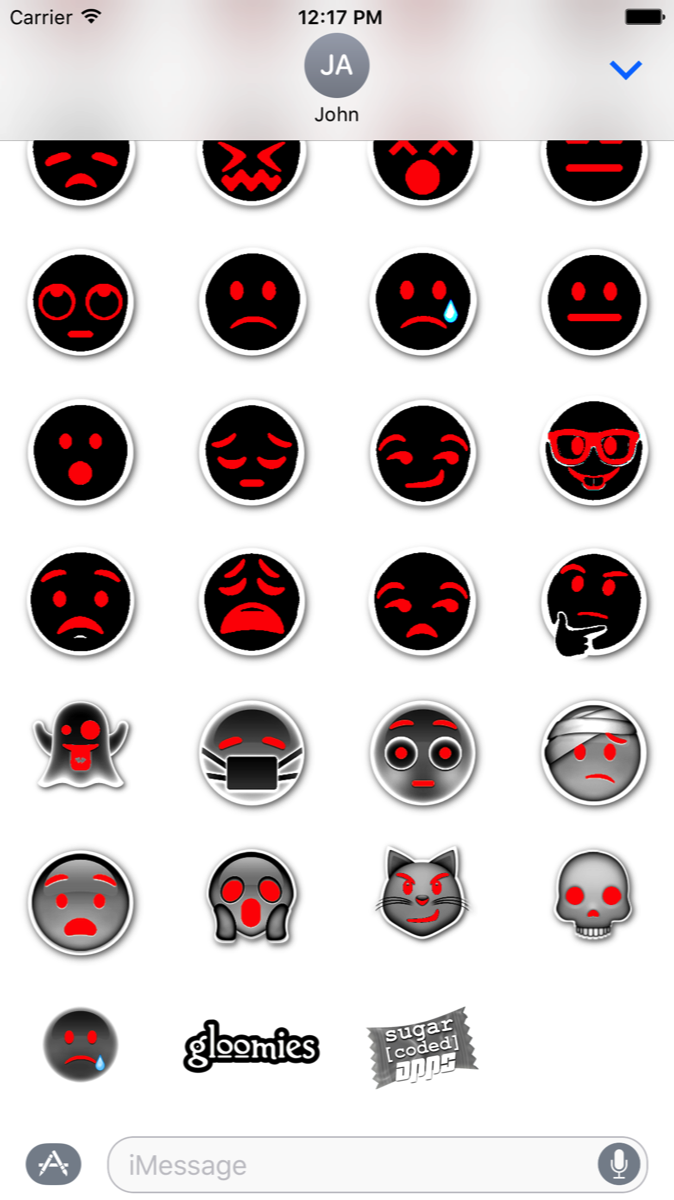Screen dimensions: 674x1200
Task: Select the head bandage face sticker
Action: (593, 752)
